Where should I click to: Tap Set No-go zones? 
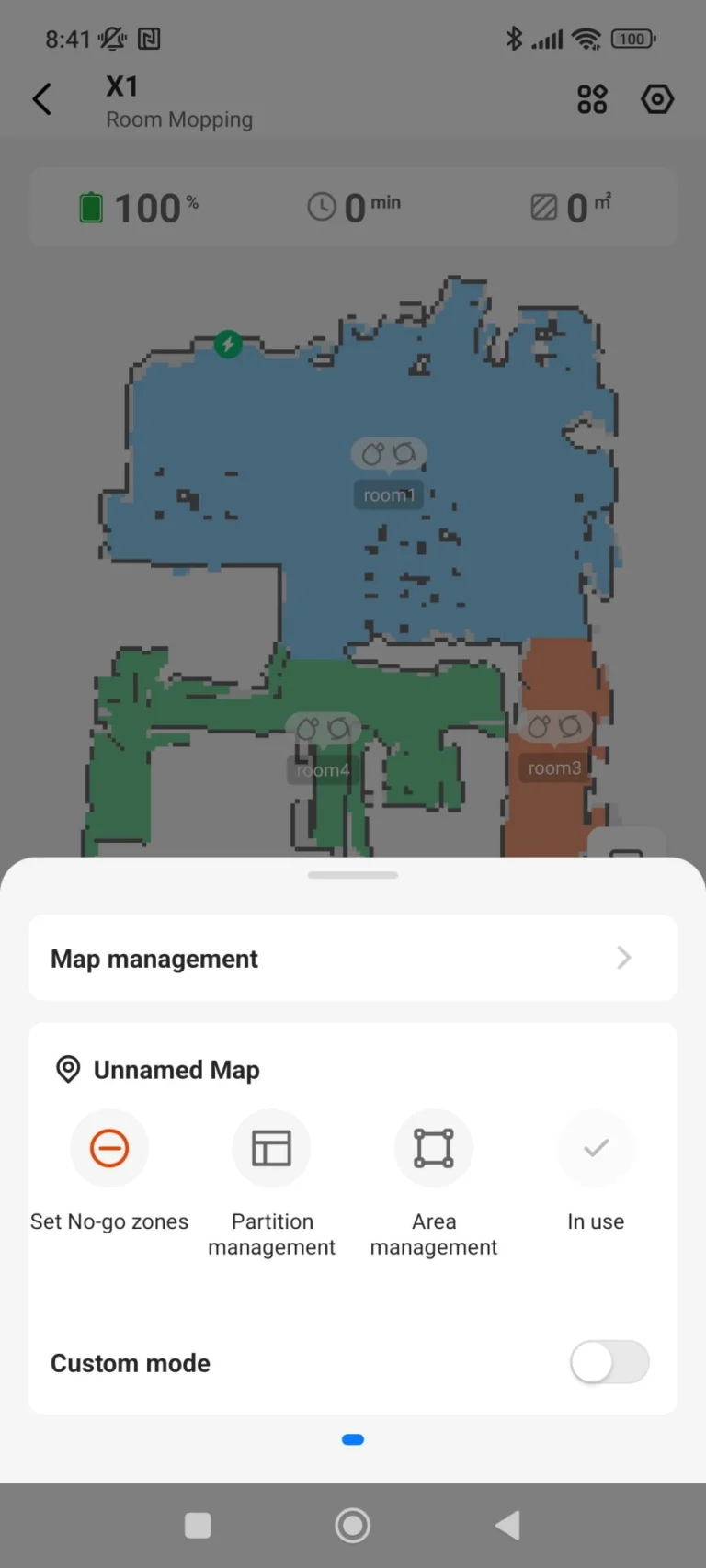(x=109, y=1149)
